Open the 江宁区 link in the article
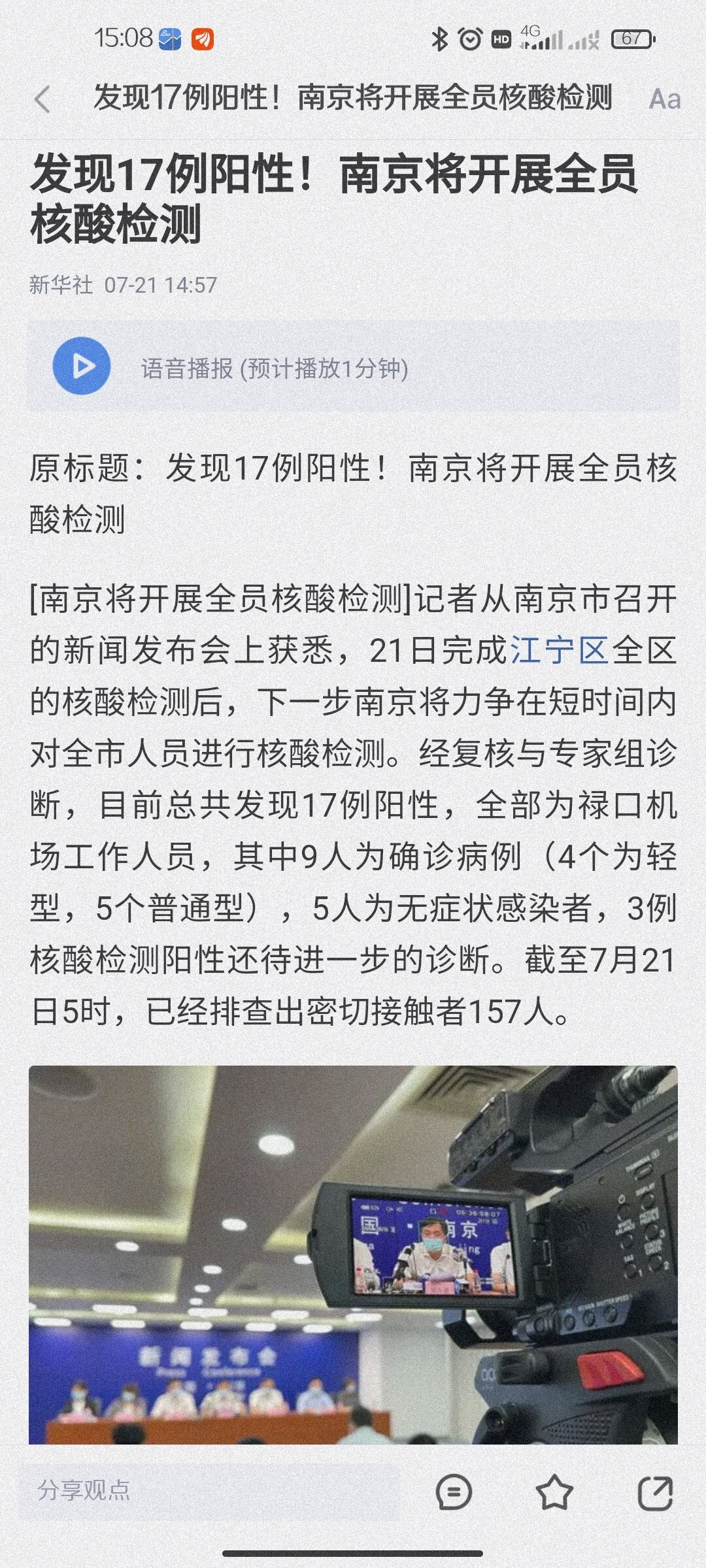706x1568 pixels. (x=560, y=650)
